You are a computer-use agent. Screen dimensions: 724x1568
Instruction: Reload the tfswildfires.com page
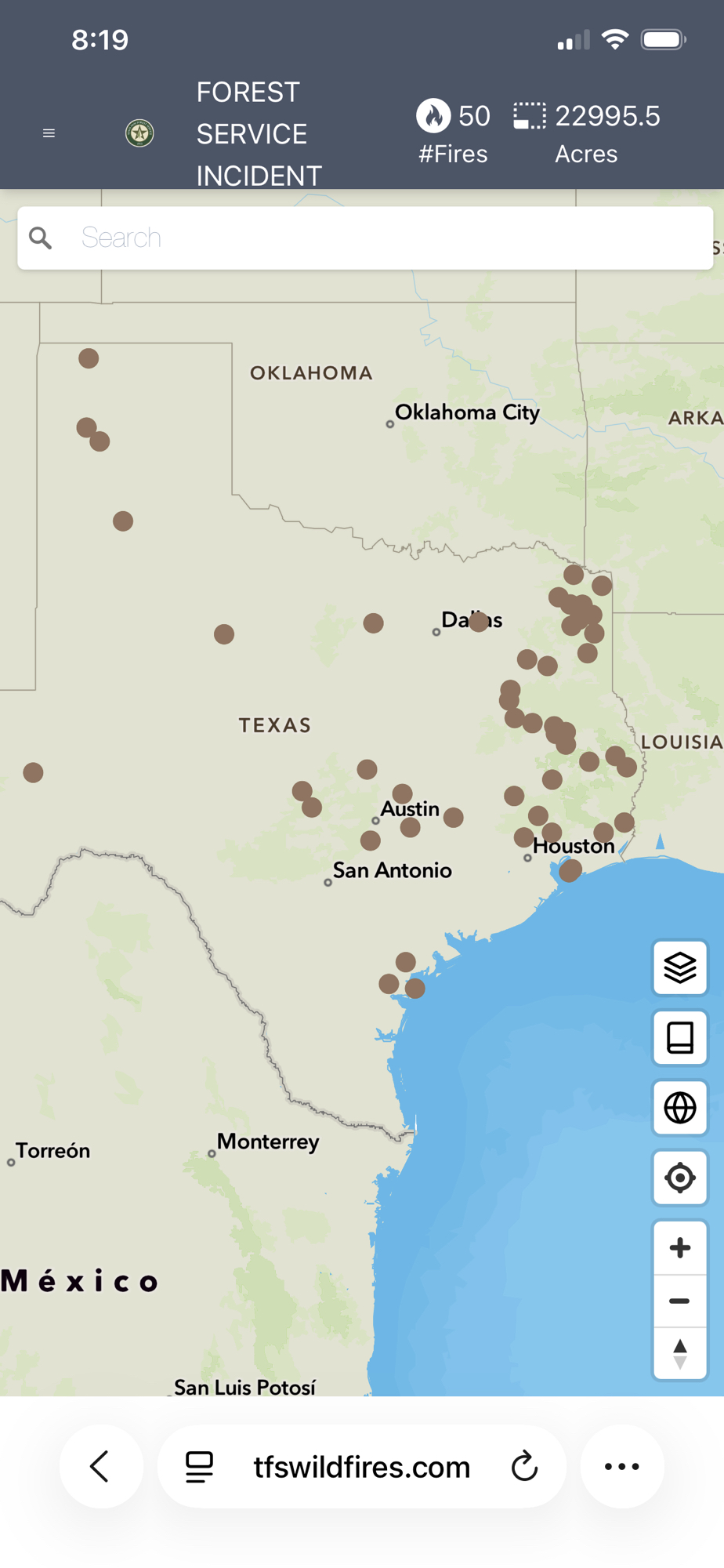pos(524,1466)
